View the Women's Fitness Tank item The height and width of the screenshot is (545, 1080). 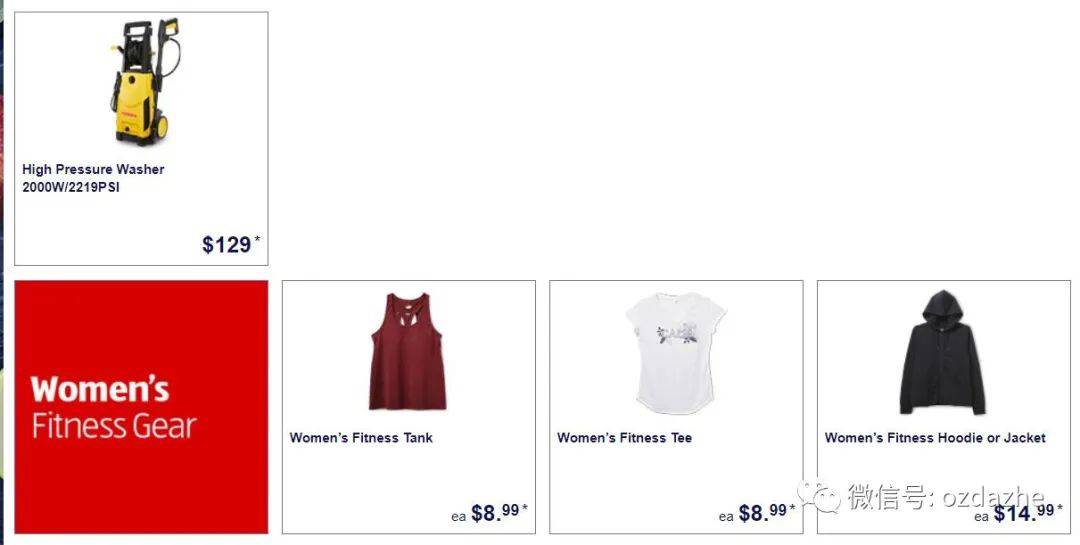click(x=408, y=406)
